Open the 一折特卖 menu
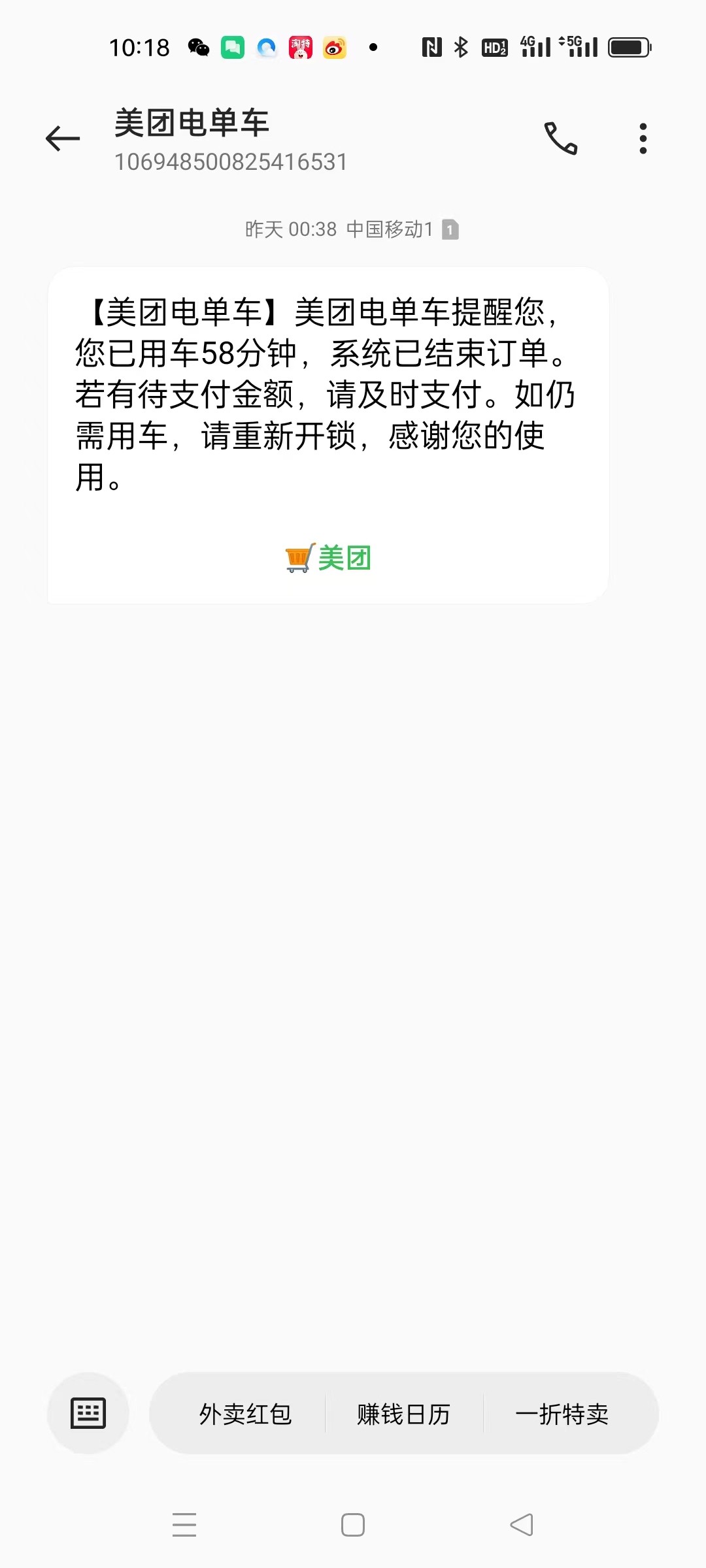 [x=562, y=1414]
